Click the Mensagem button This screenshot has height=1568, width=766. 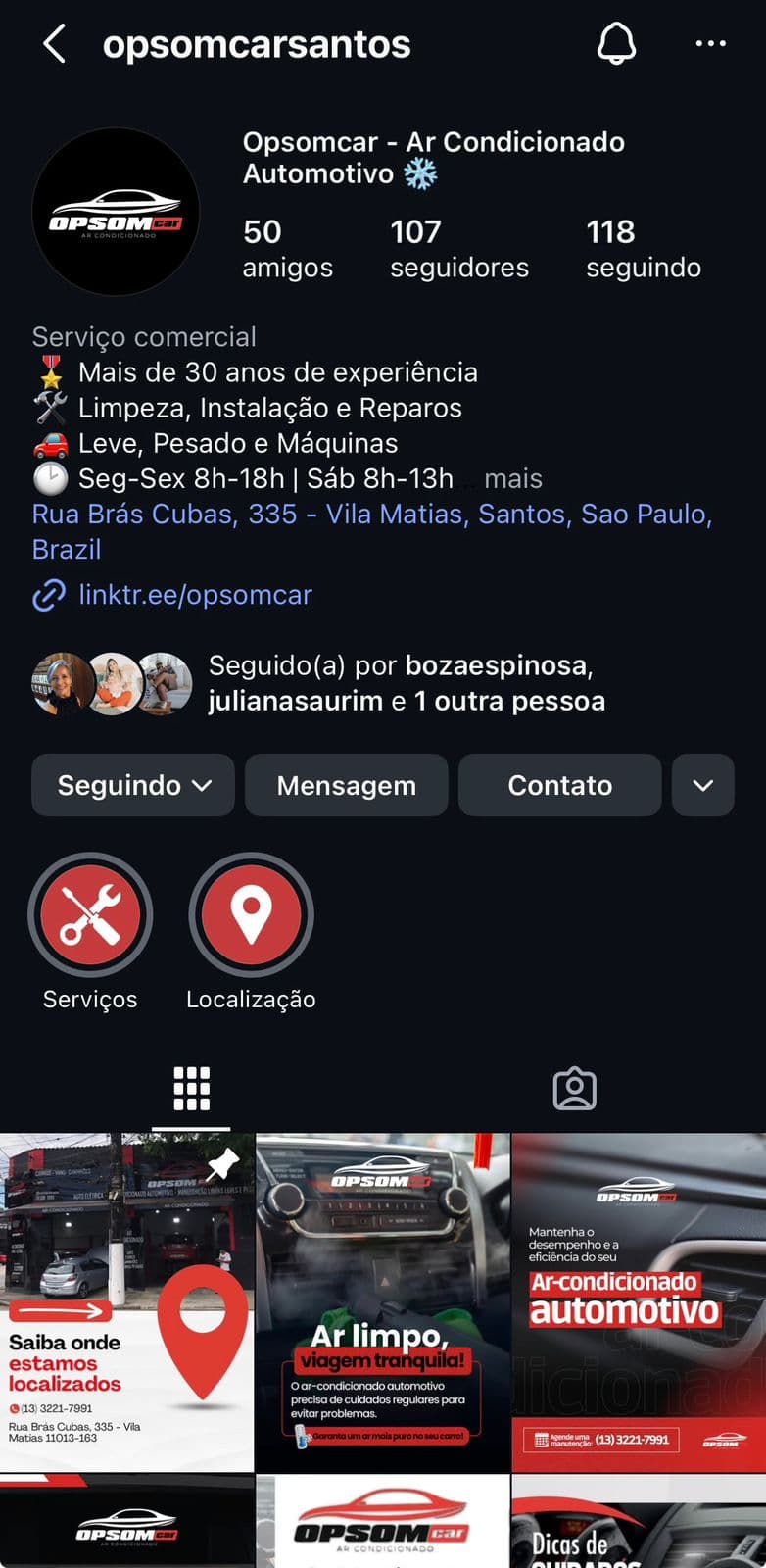coord(346,785)
